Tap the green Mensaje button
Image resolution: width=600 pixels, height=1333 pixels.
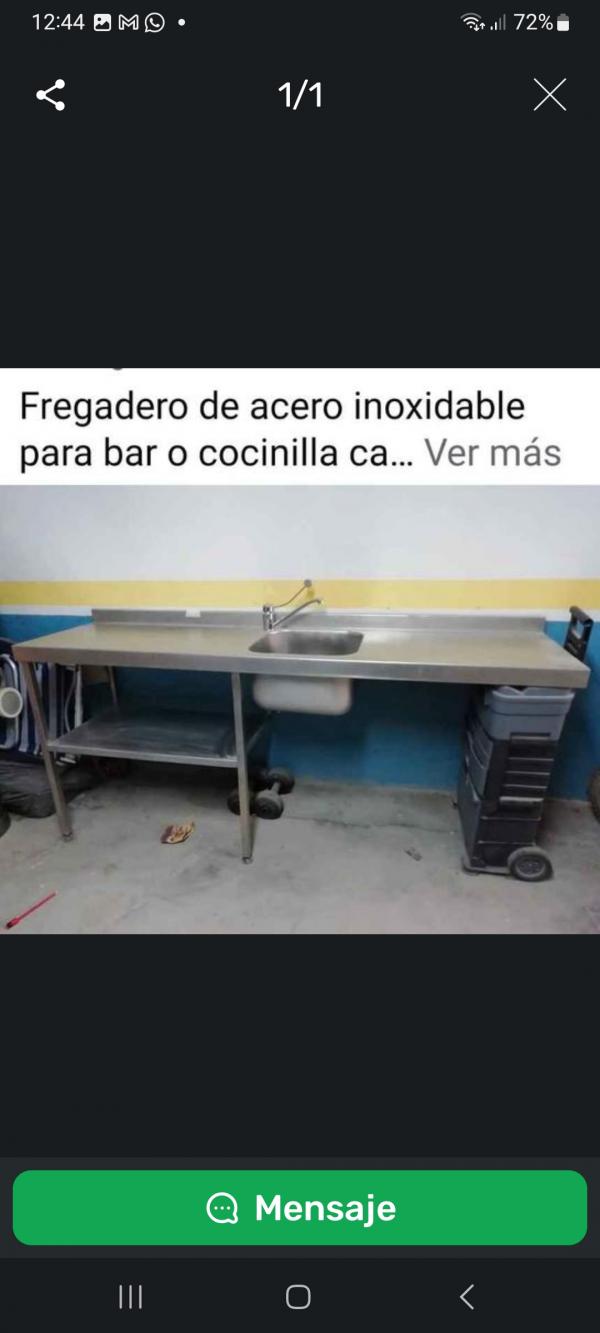(x=300, y=1208)
